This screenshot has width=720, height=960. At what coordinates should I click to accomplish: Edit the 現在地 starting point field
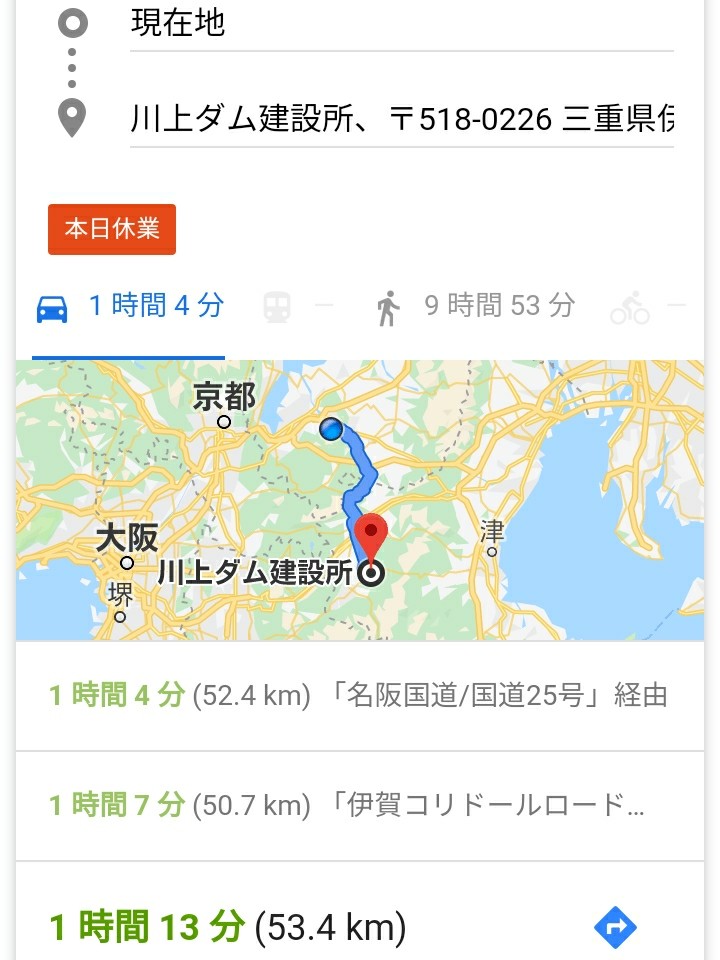400,24
